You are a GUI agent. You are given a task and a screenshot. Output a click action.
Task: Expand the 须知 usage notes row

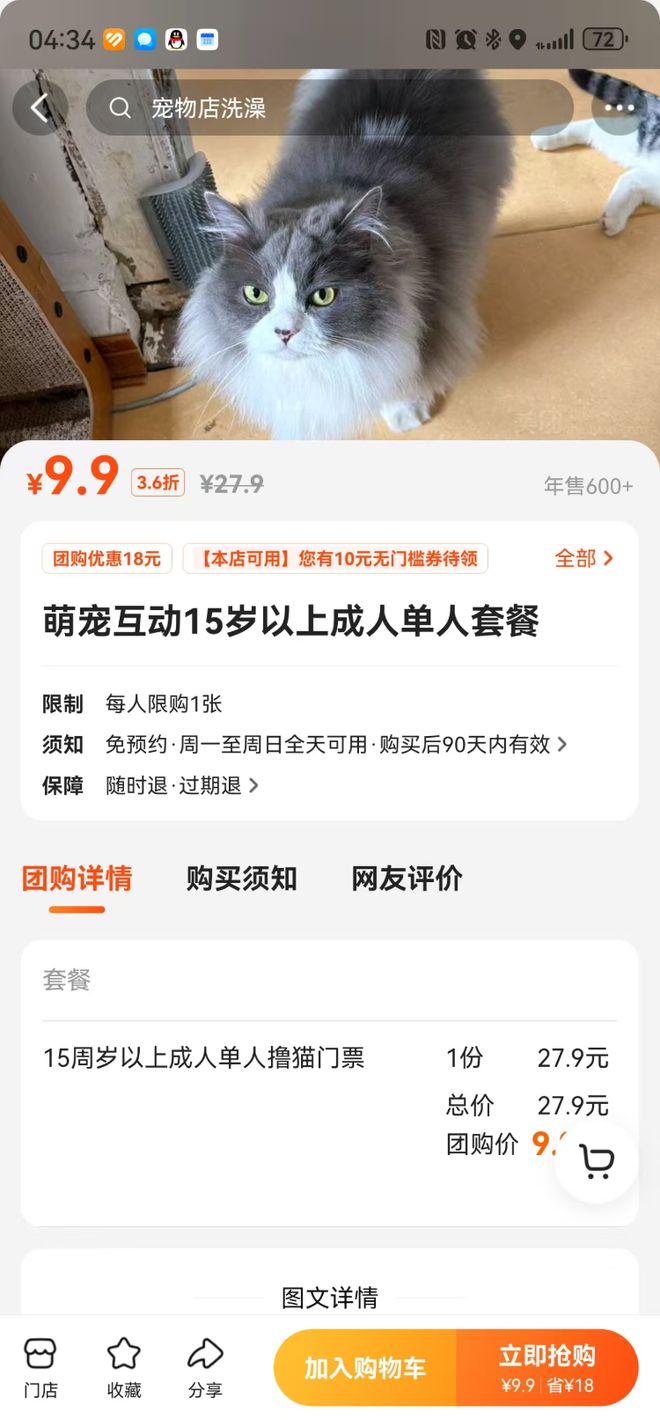336,744
